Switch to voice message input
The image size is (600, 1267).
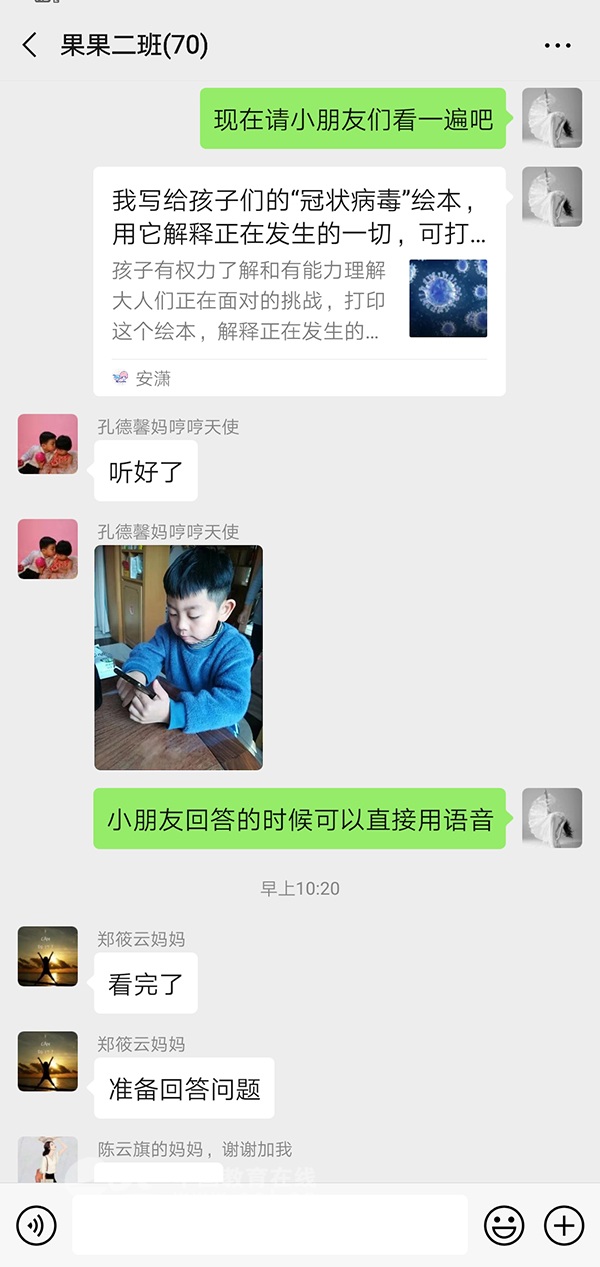pyautogui.click(x=37, y=1224)
